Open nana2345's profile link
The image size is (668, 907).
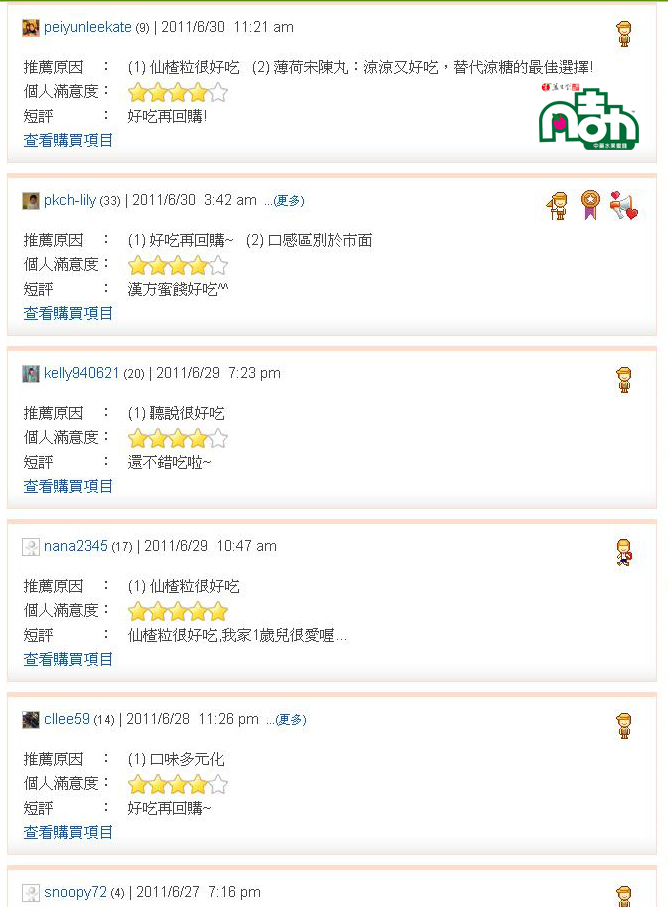pyautogui.click(x=75, y=546)
